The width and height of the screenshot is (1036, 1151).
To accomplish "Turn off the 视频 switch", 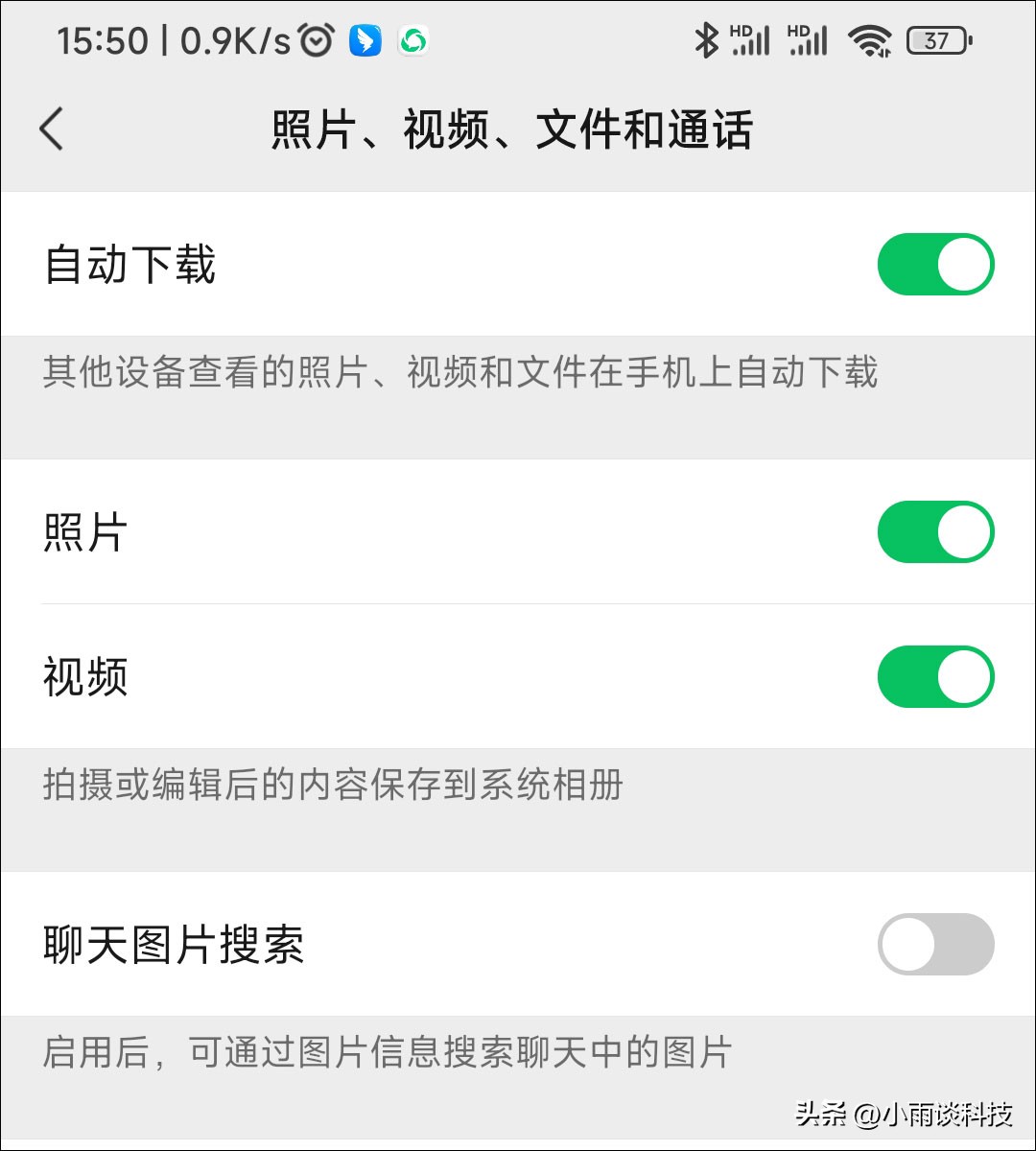I will [935, 676].
